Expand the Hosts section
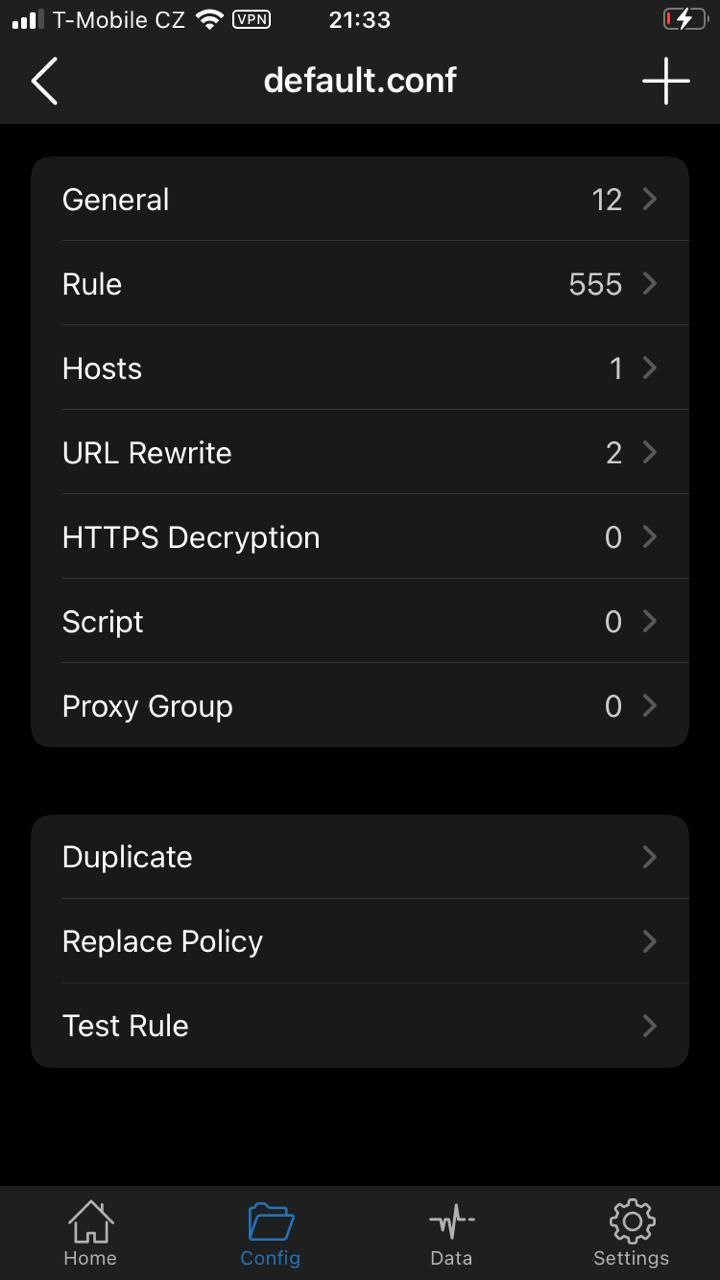 [x=360, y=368]
